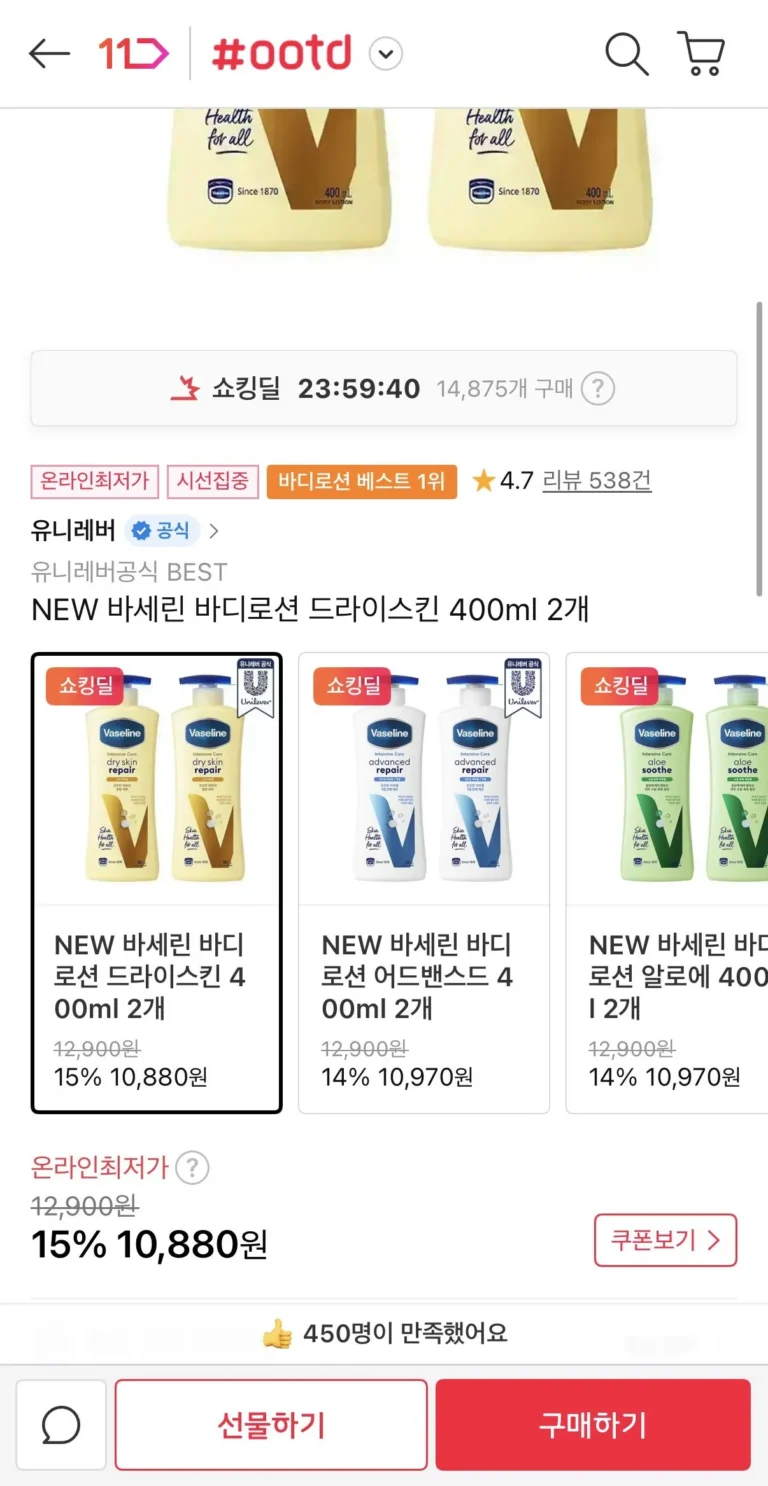Show info about 온라인최저가
Viewport: 768px width, 1486px height.
pos(192,1167)
